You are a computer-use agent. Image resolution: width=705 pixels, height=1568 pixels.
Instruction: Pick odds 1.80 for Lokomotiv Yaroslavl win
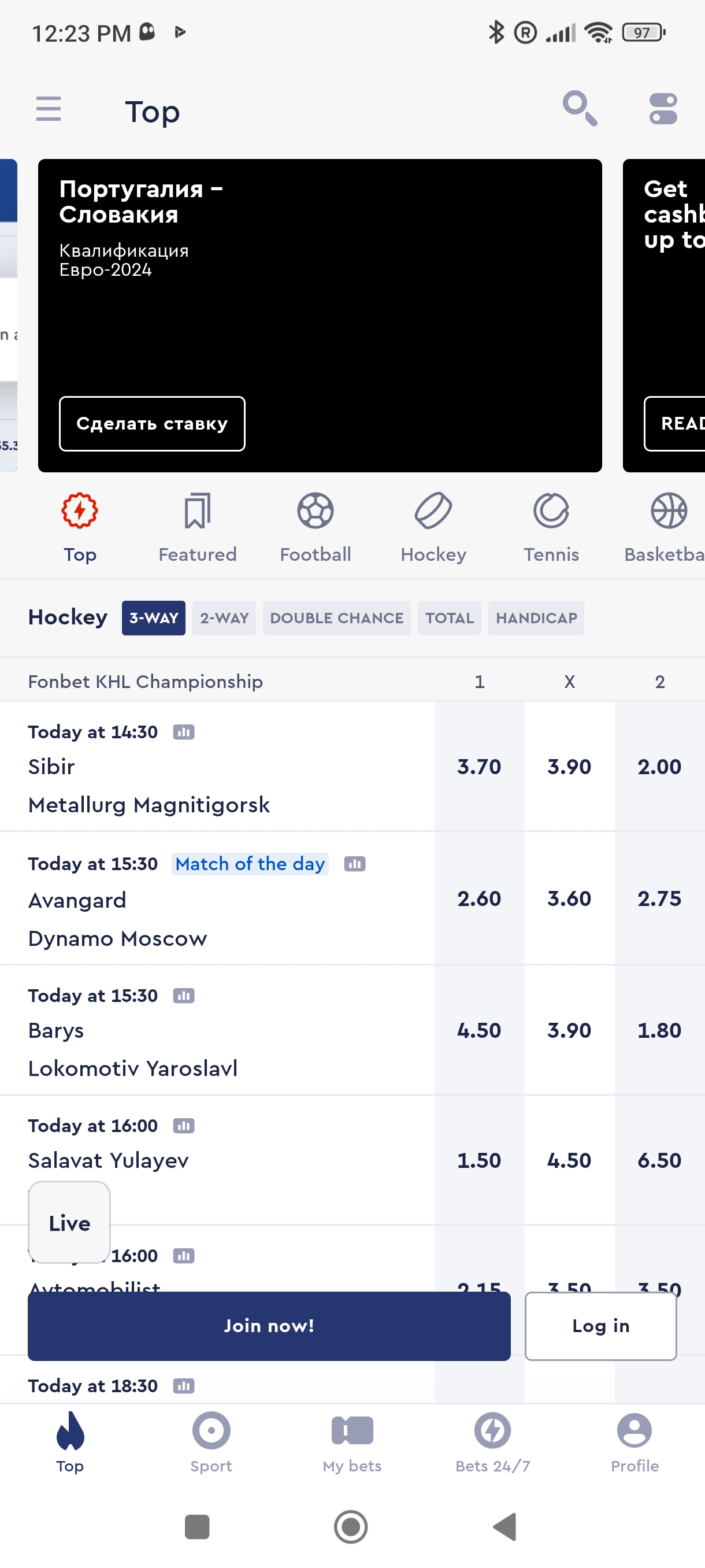[659, 1030]
